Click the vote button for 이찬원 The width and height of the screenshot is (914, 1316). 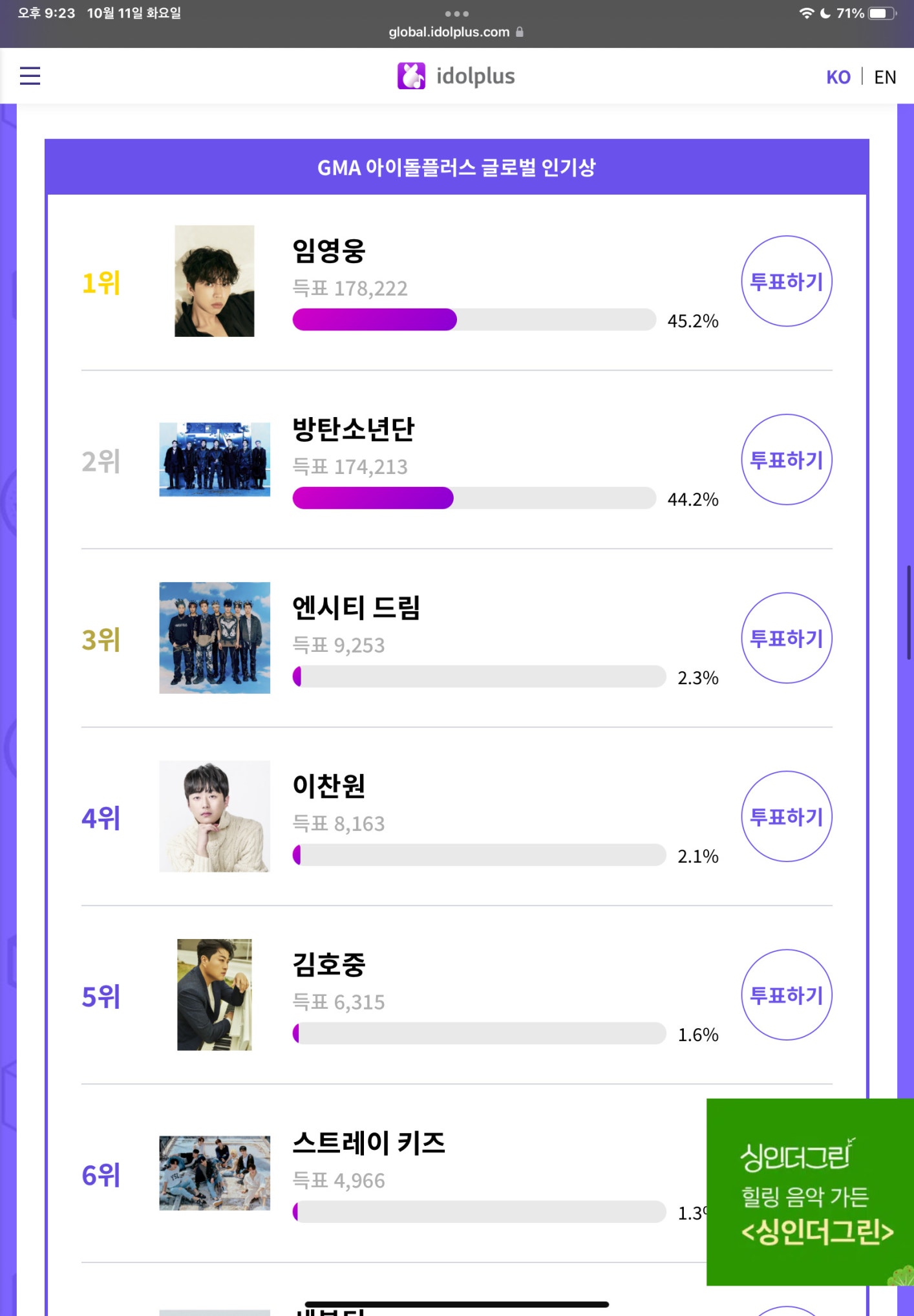click(x=786, y=817)
